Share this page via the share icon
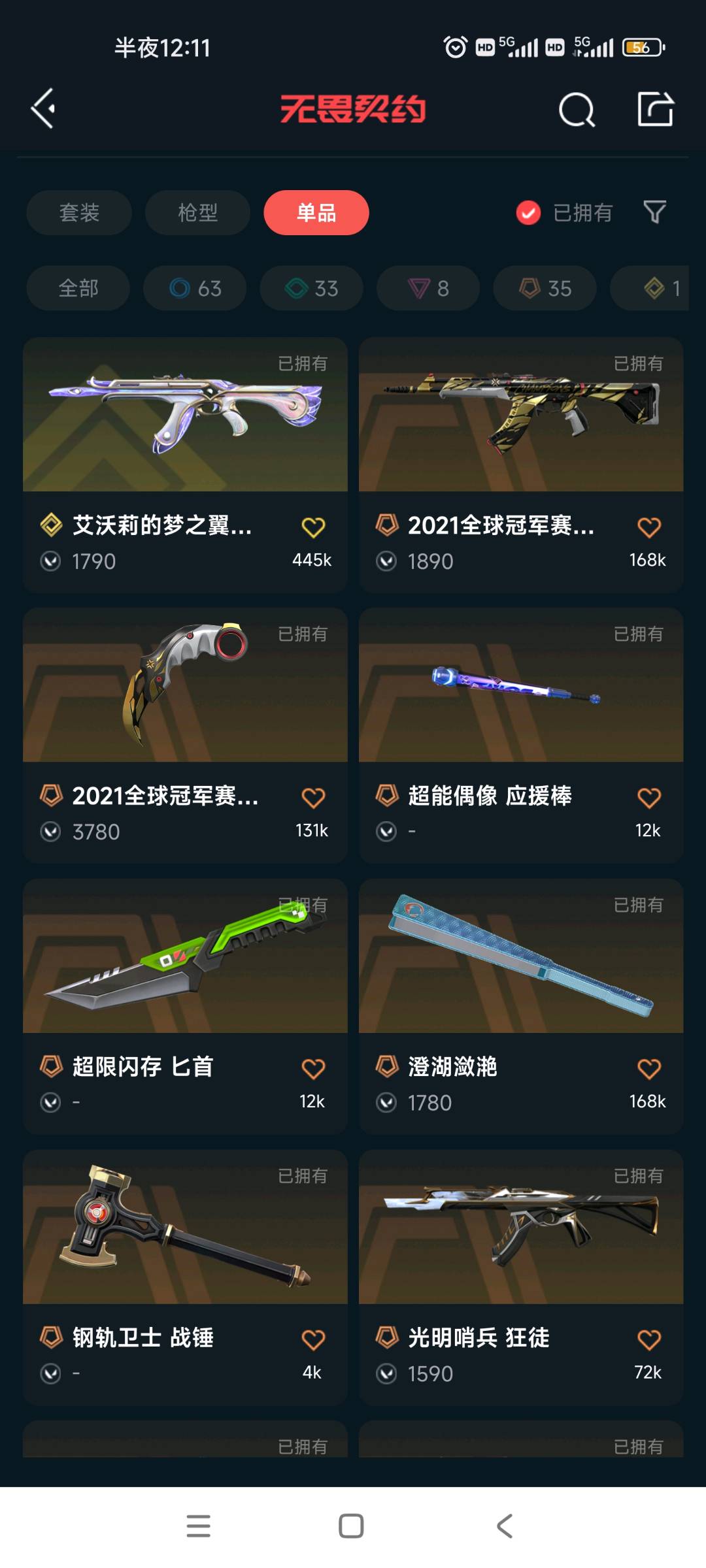Screen dimensions: 706x1568 coord(655,108)
